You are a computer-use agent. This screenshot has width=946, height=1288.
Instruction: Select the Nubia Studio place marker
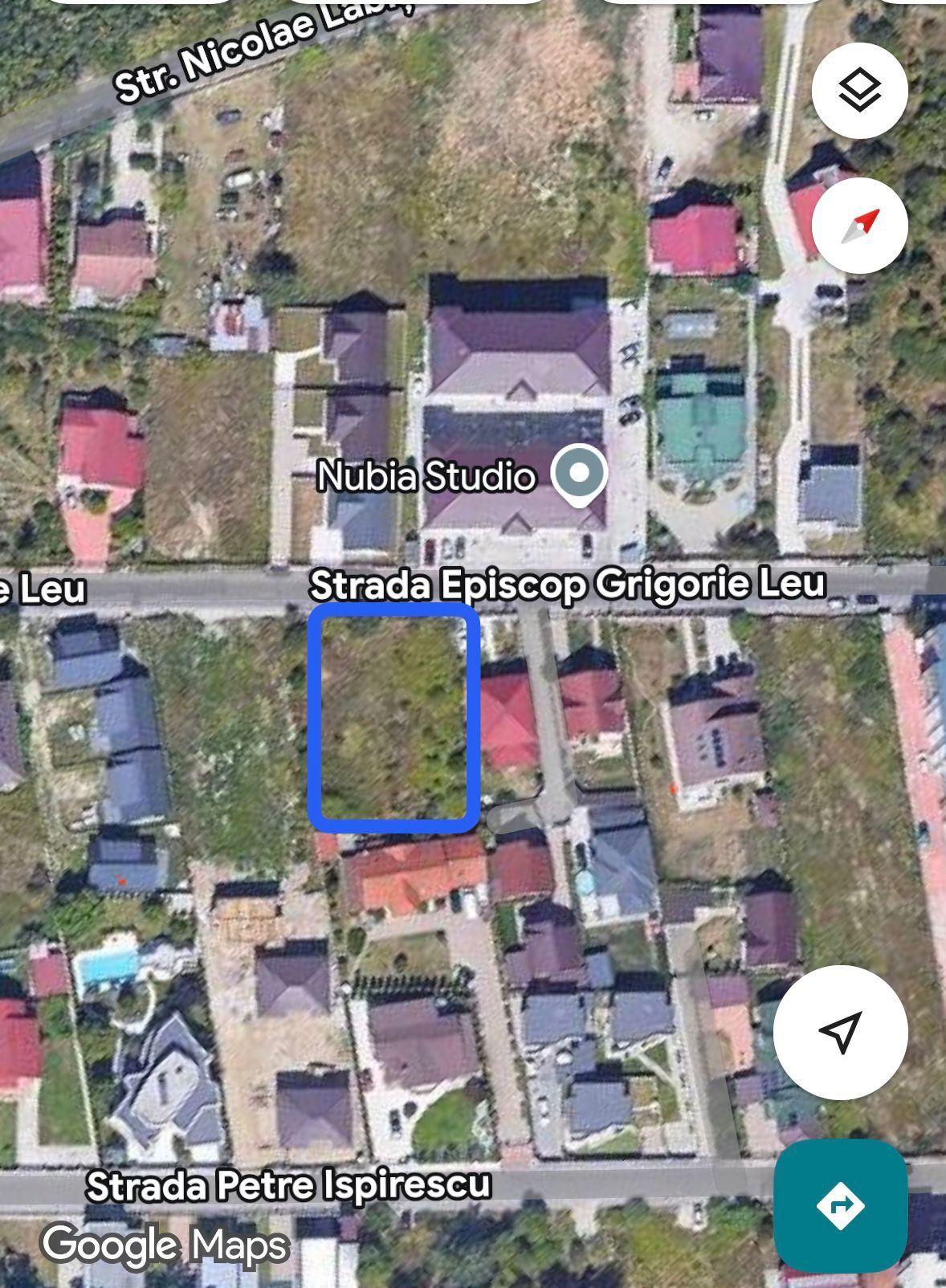[x=580, y=475]
